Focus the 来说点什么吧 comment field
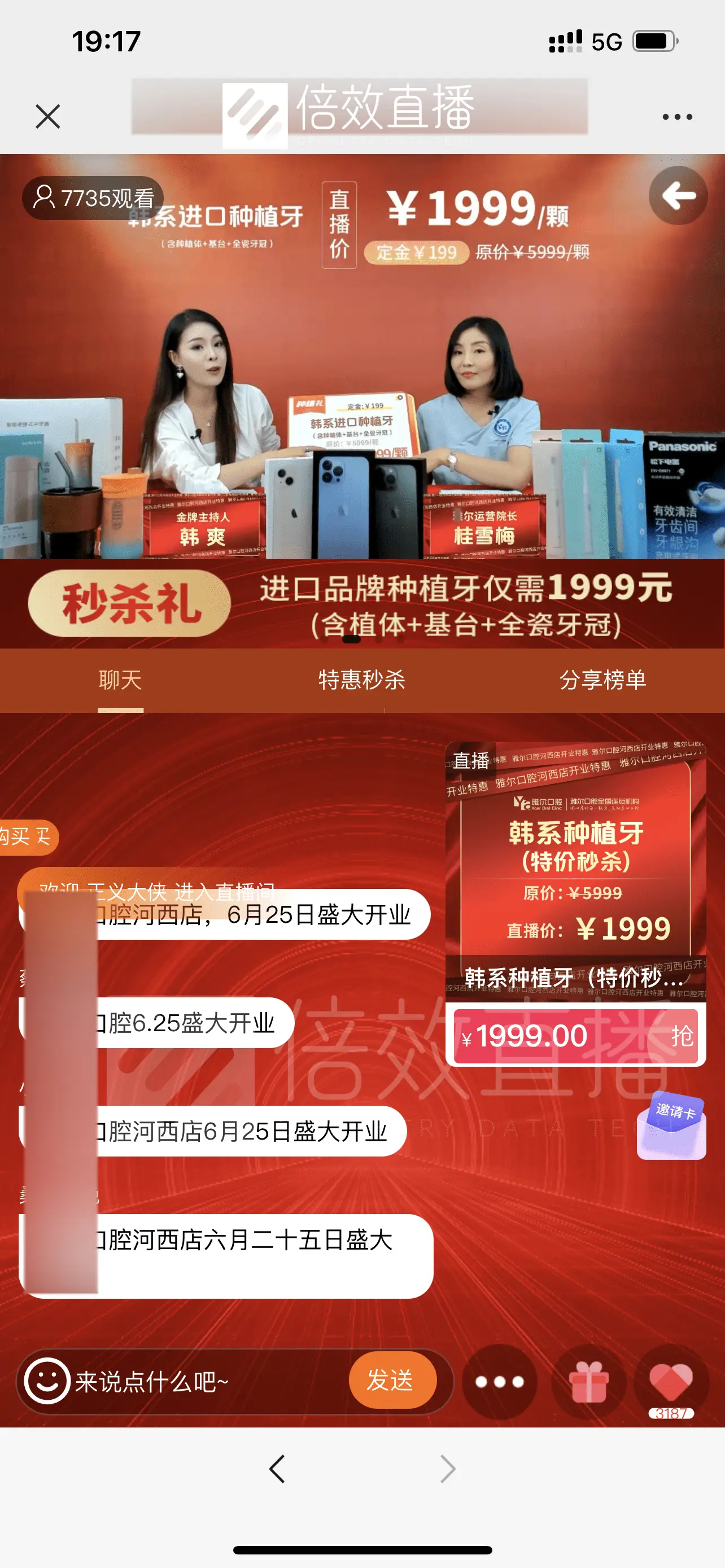 (x=207, y=1381)
